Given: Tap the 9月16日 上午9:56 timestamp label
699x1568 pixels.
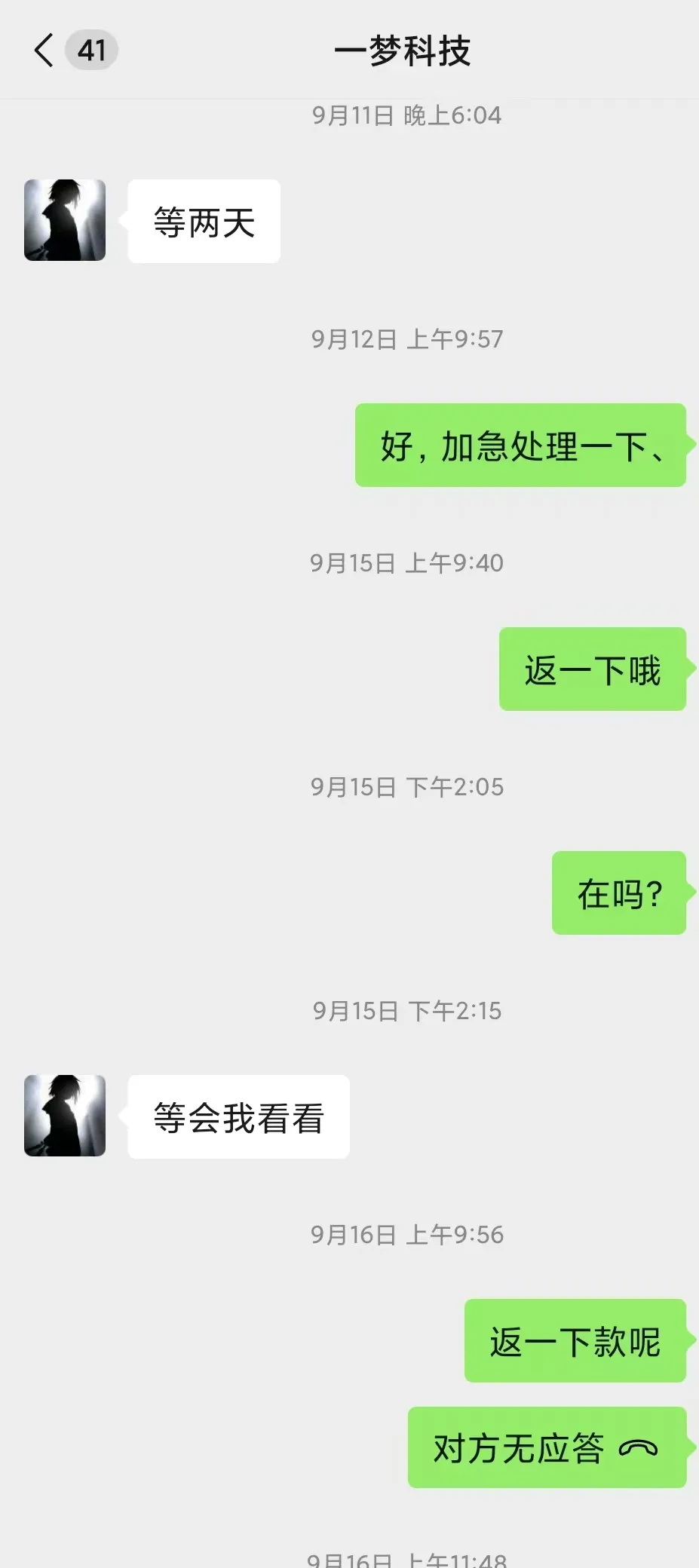Looking at the screenshot, I should point(407,1234).
